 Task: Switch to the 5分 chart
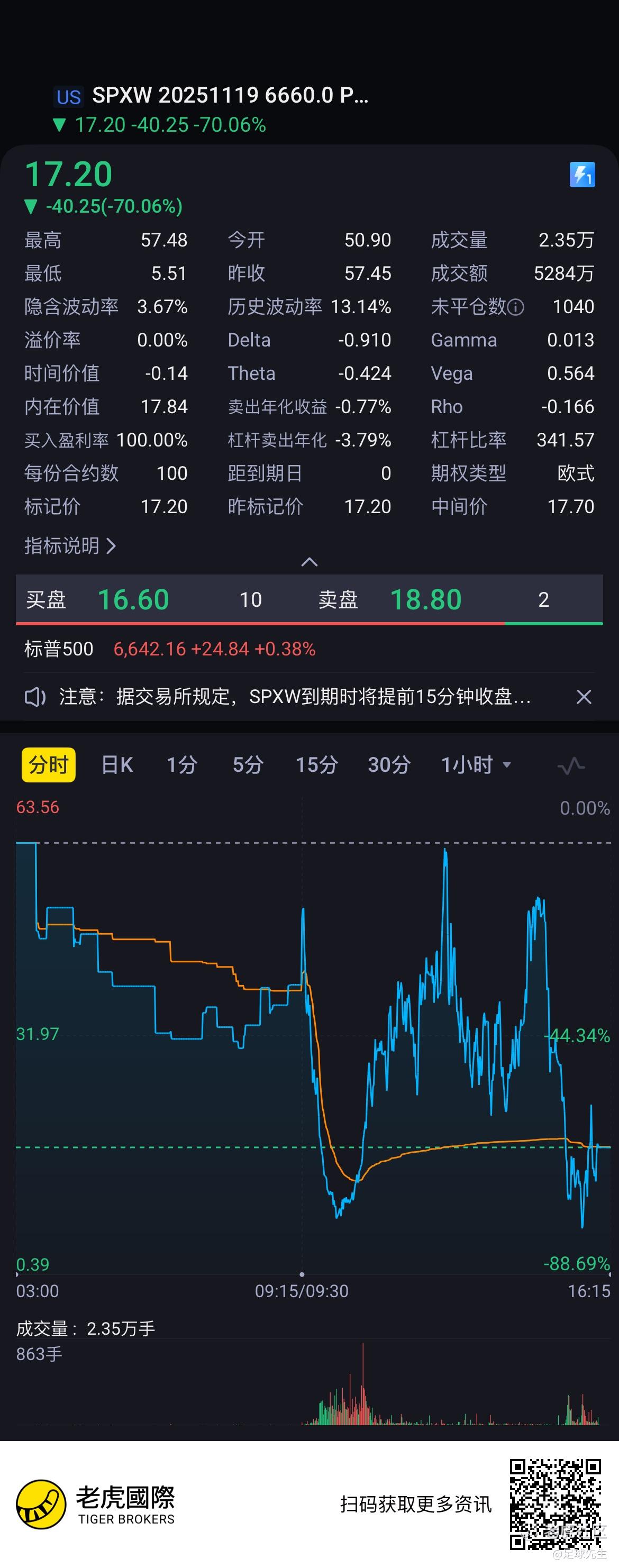click(x=248, y=764)
